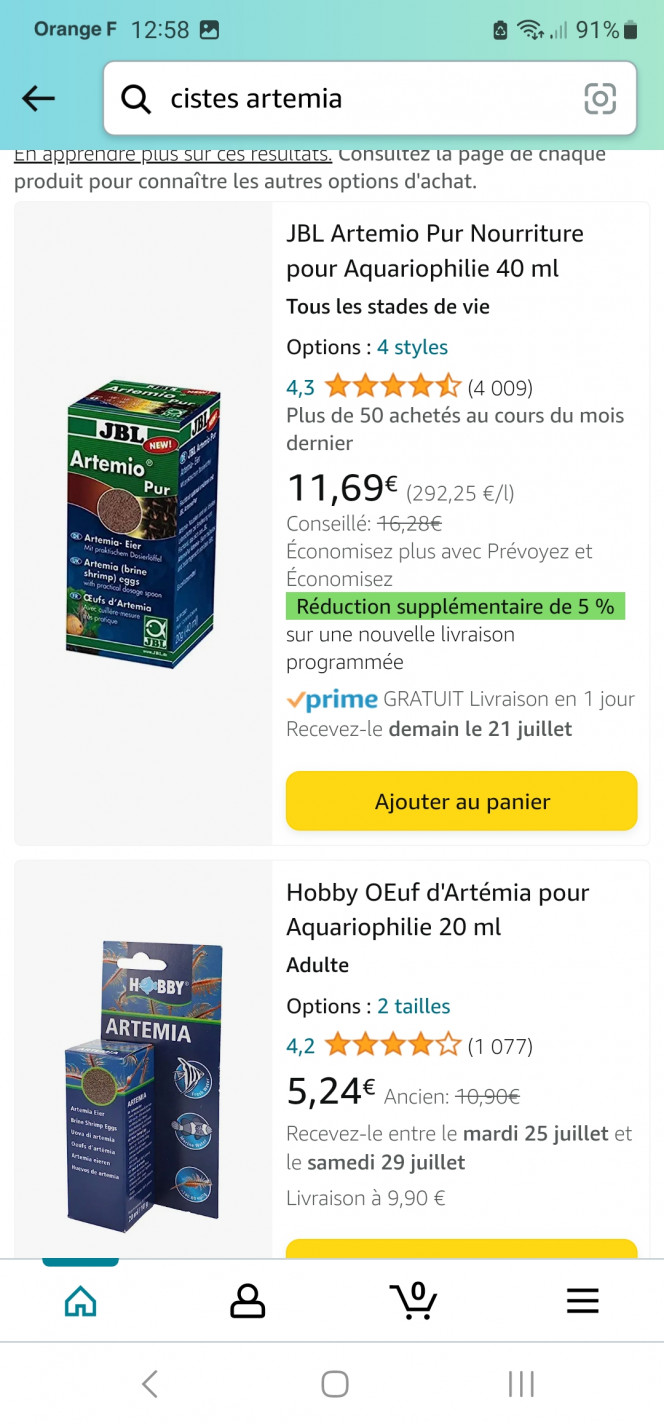The height and width of the screenshot is (1424, 664).
Task: Open Hobby OEuf d'Artémia product title
Action: 437,909
